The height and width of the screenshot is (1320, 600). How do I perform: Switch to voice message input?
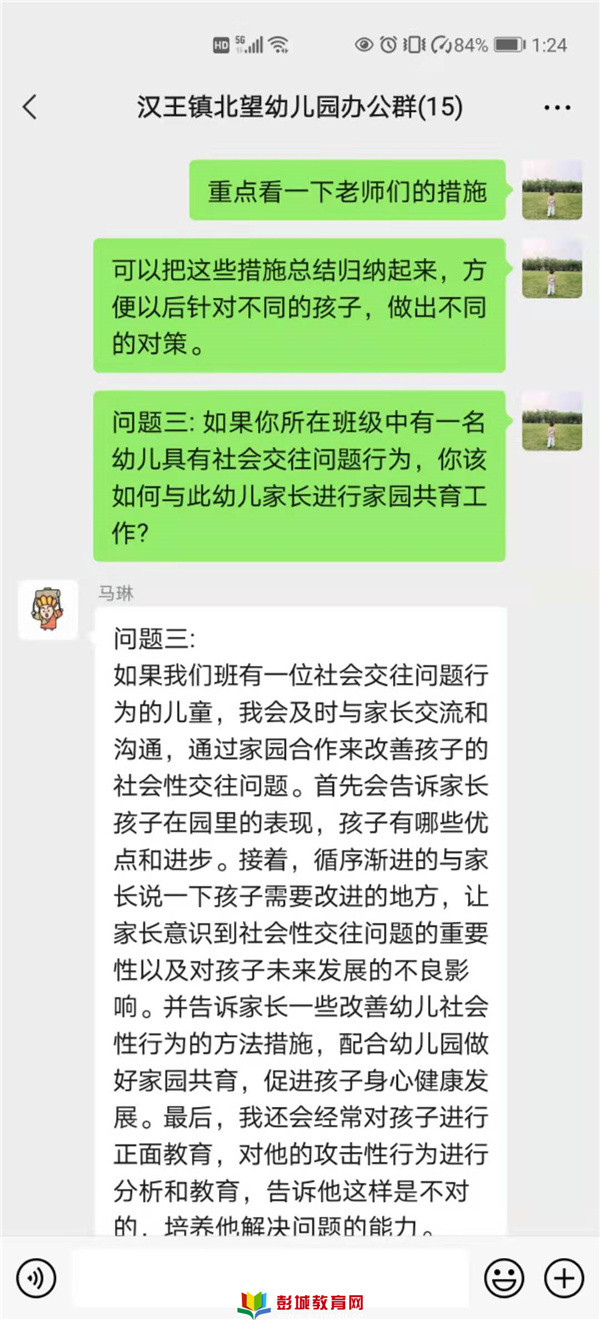pyautogui.click(x=36, y=1277)
